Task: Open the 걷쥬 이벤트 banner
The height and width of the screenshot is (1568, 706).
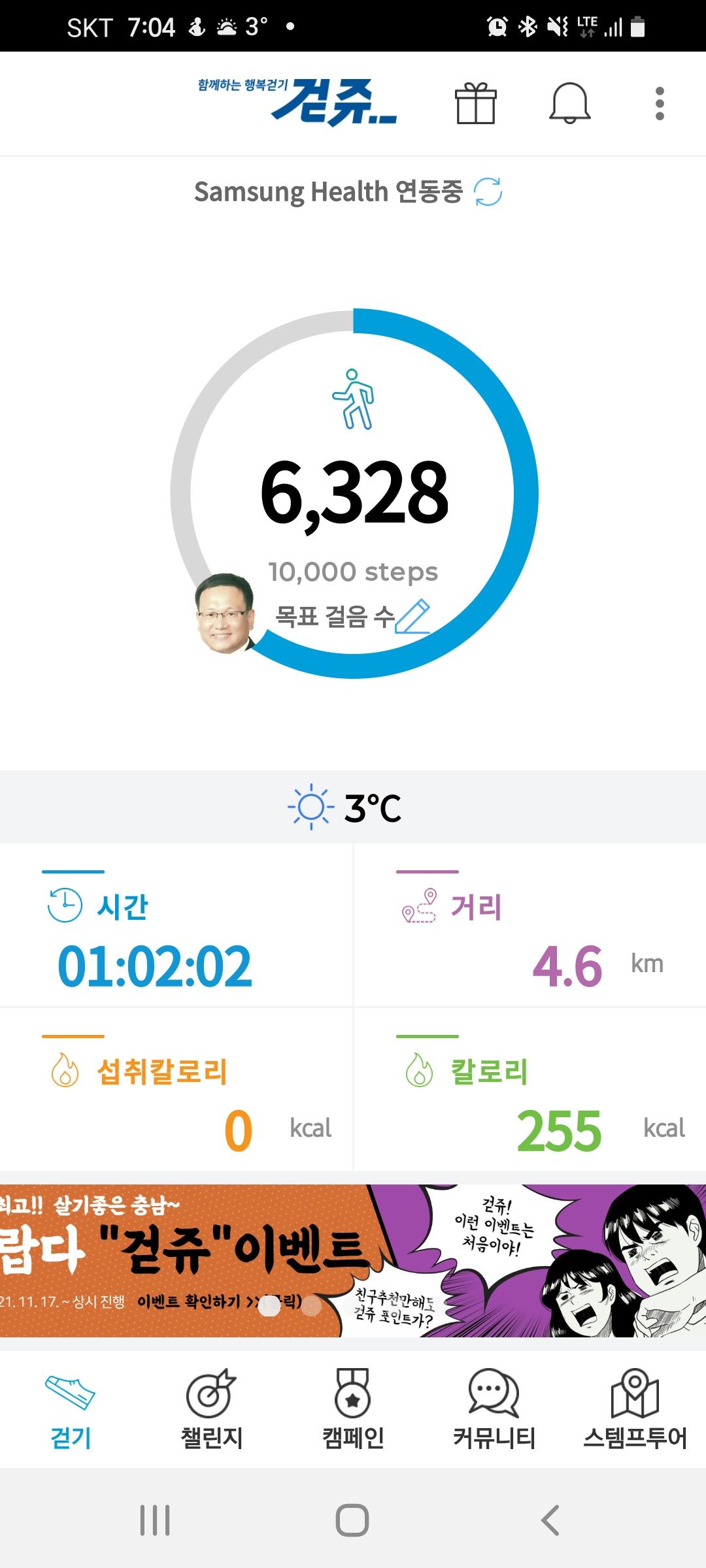Action: [x=353, y=1260]
